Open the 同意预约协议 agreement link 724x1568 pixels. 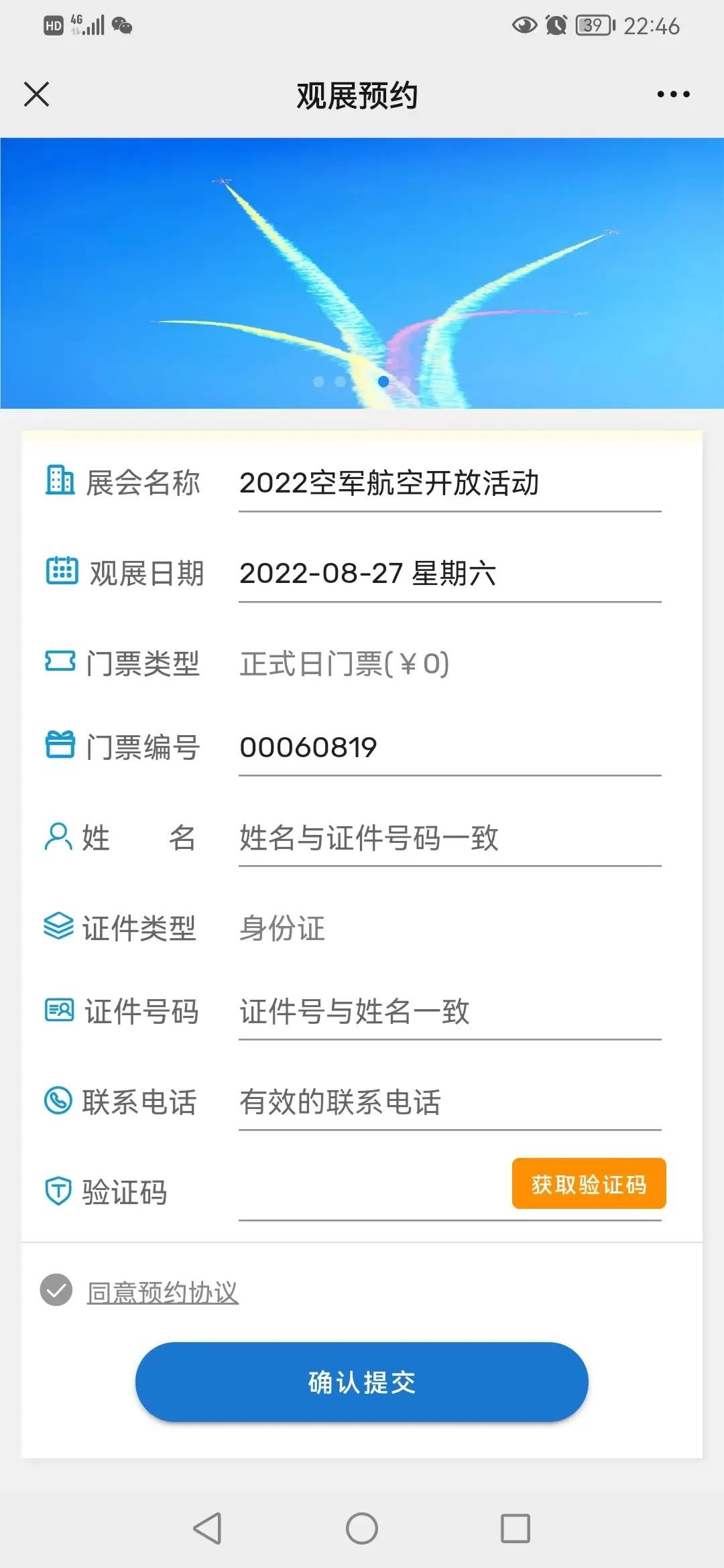[x=163, y=1292]
